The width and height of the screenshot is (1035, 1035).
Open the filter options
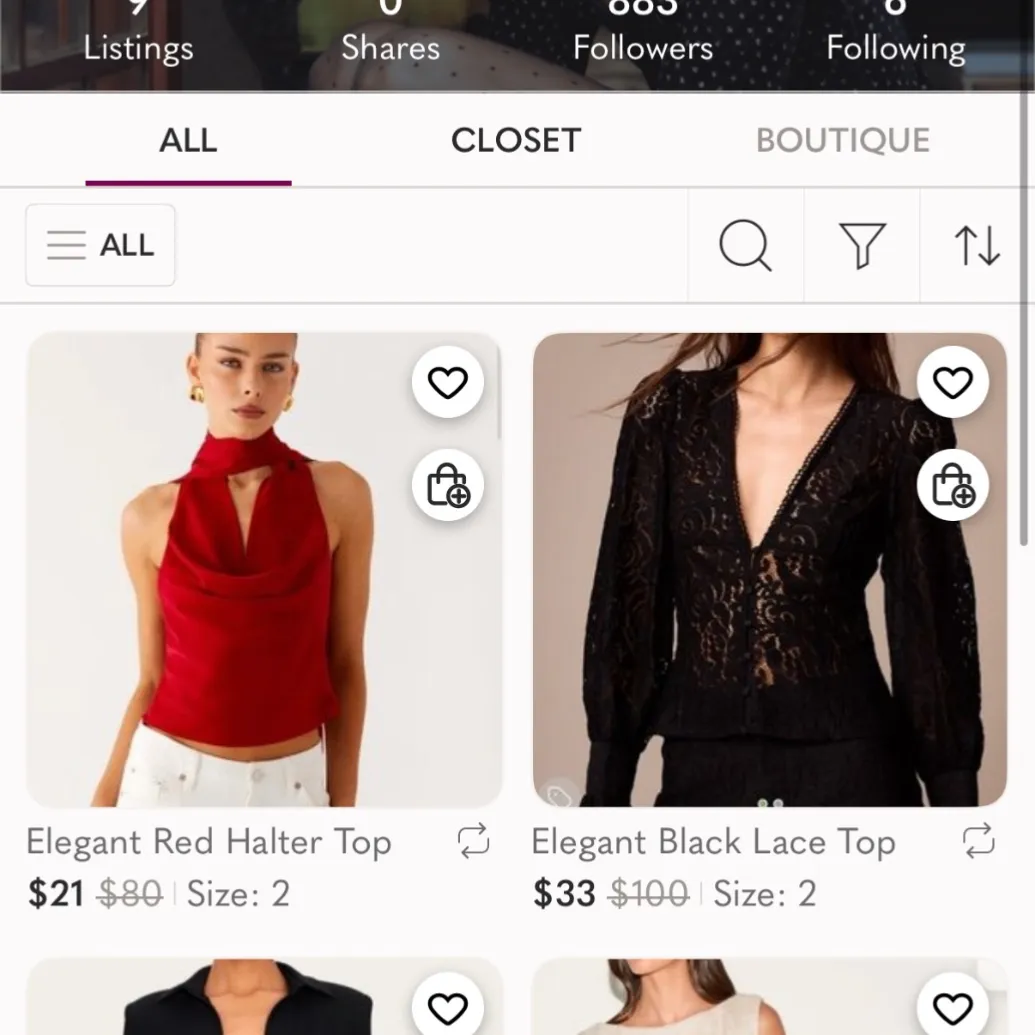(x=862, y=245)
